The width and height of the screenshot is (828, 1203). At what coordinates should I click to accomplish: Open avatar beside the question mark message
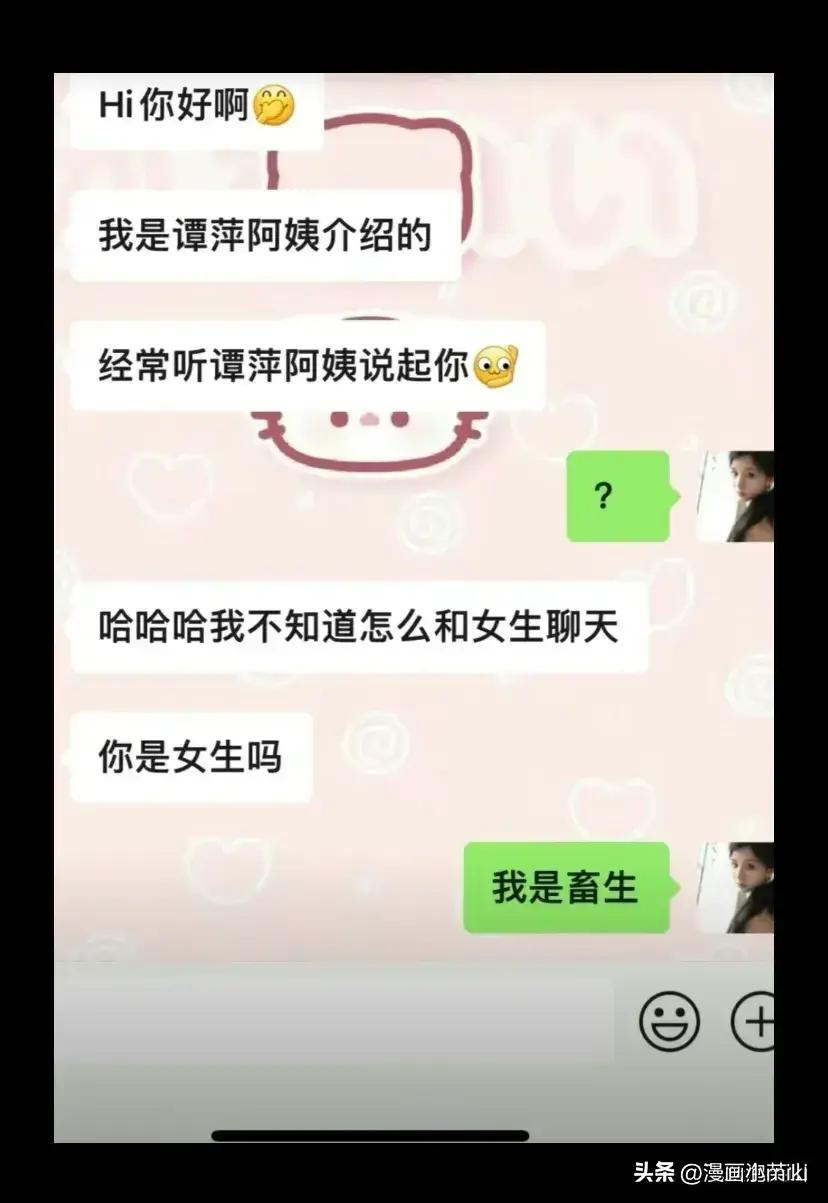(735, 496)
